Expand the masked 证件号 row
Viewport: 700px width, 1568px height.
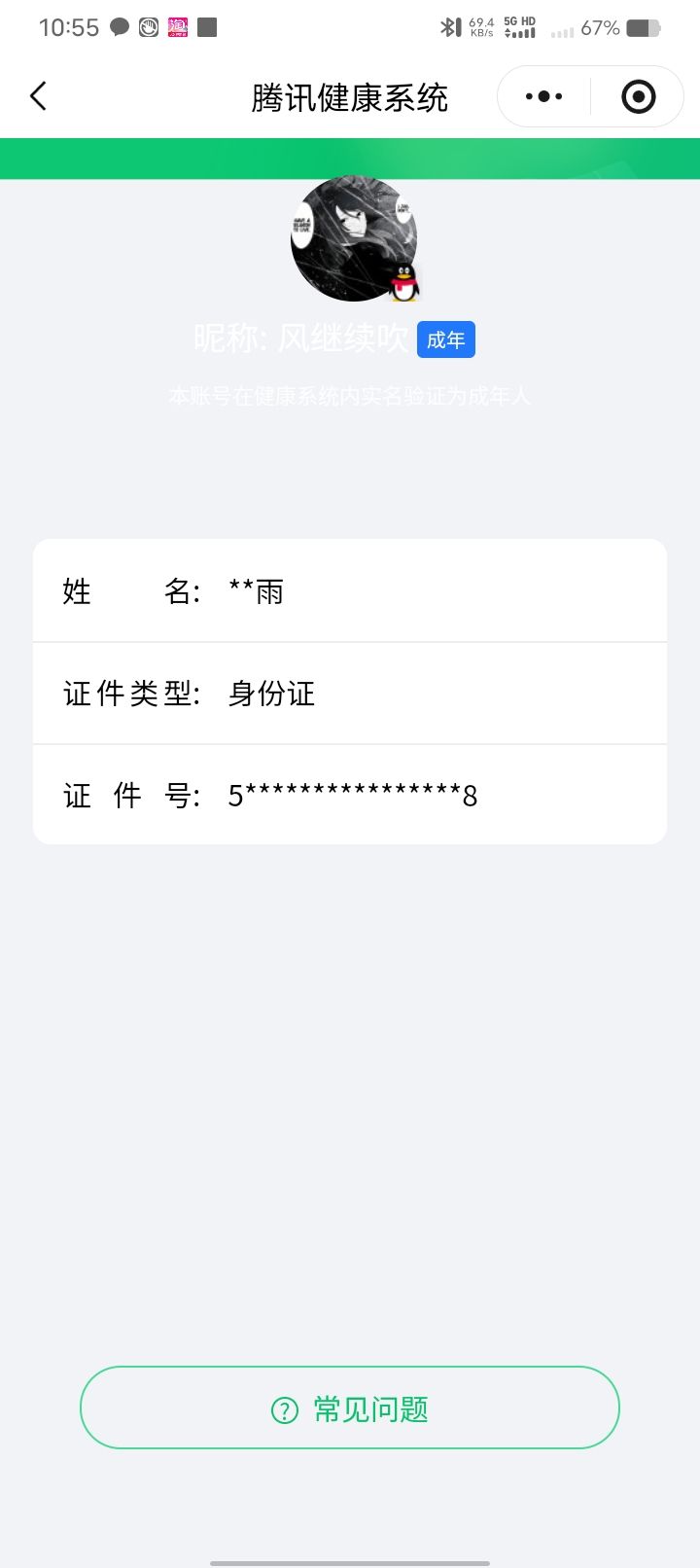click(x=350, y=795)
